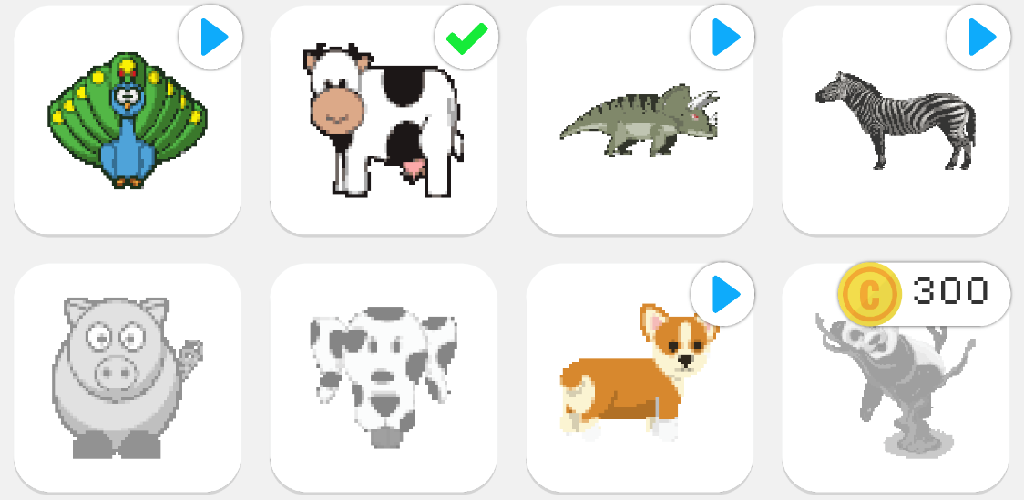This screenshot has width=1024, height=500.
Task: Play the zebra pixel art
Action: 979,38
